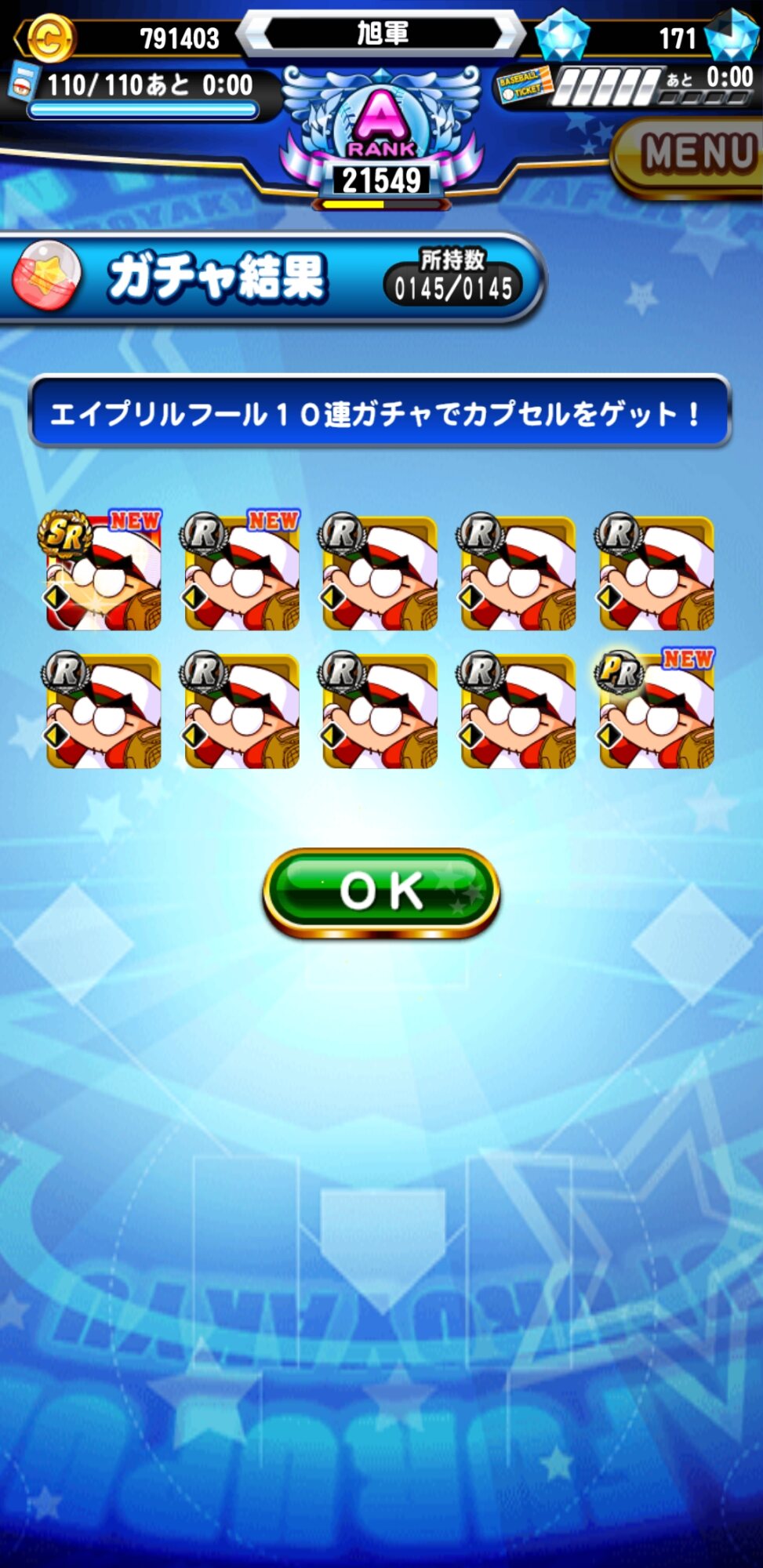Confirm gacha results with the green OK button

[x=381, y=891]
